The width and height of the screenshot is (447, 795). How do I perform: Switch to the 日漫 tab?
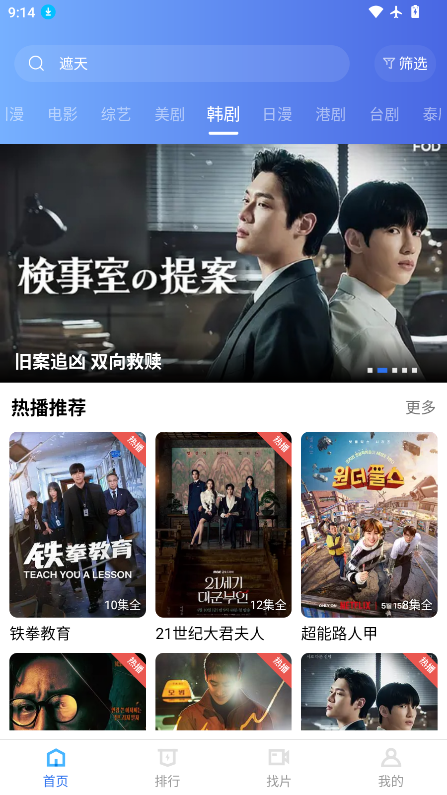click(x=277, y=114)
